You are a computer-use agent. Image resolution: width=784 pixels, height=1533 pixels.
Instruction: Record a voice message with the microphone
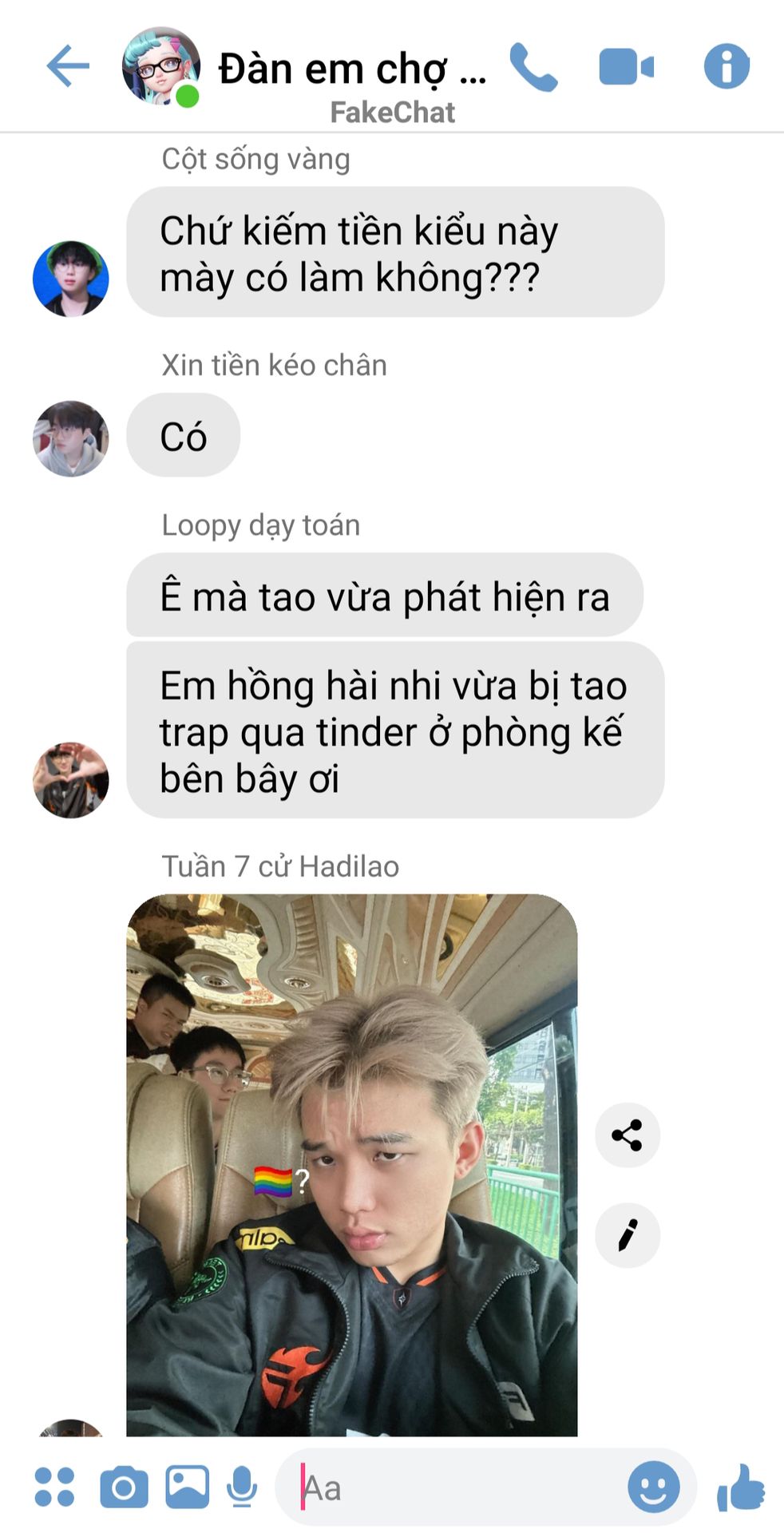(x=241, y=1487)
